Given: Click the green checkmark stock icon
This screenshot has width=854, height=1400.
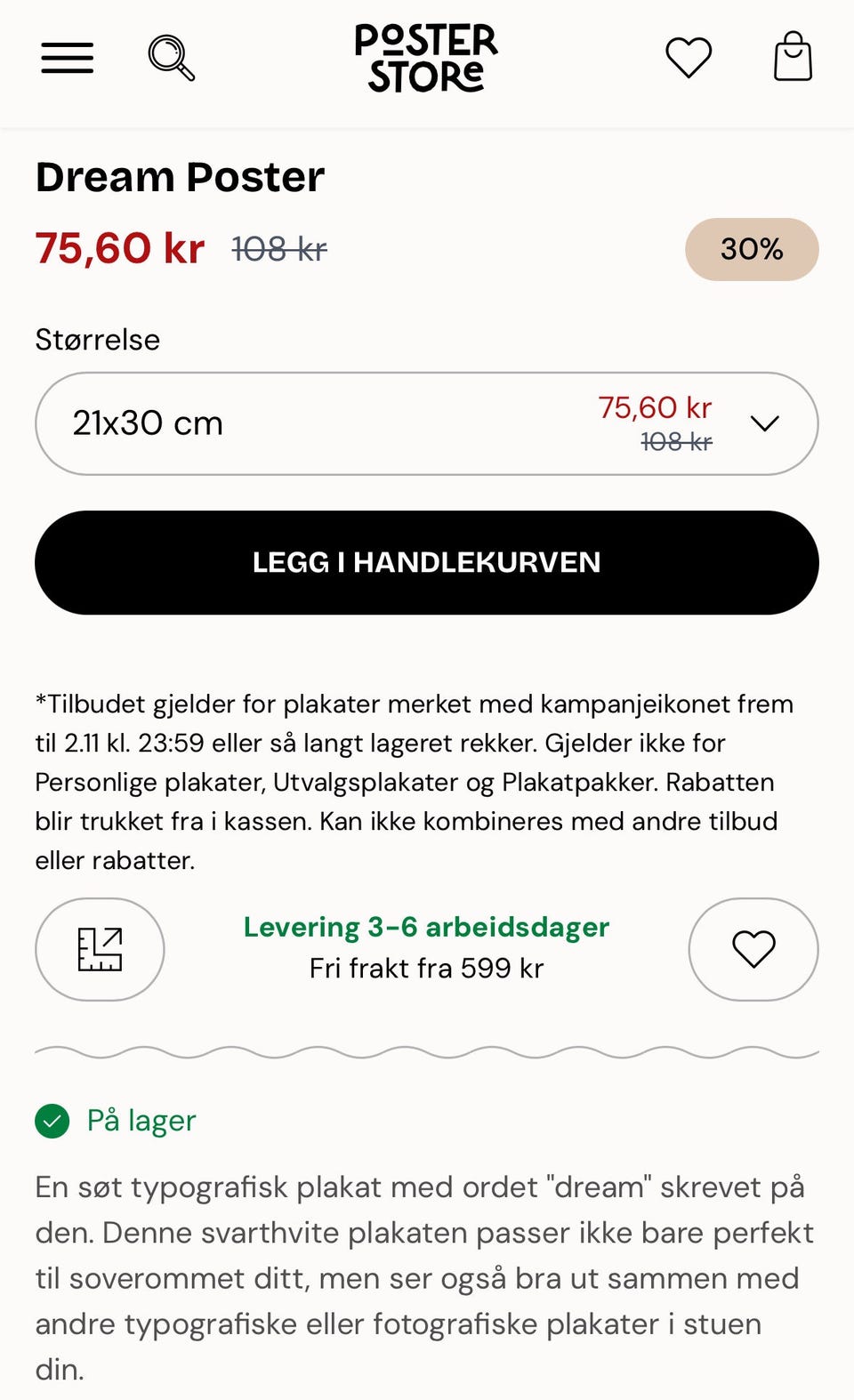Looking at the screenshot, I should (x=53, y=1121).
